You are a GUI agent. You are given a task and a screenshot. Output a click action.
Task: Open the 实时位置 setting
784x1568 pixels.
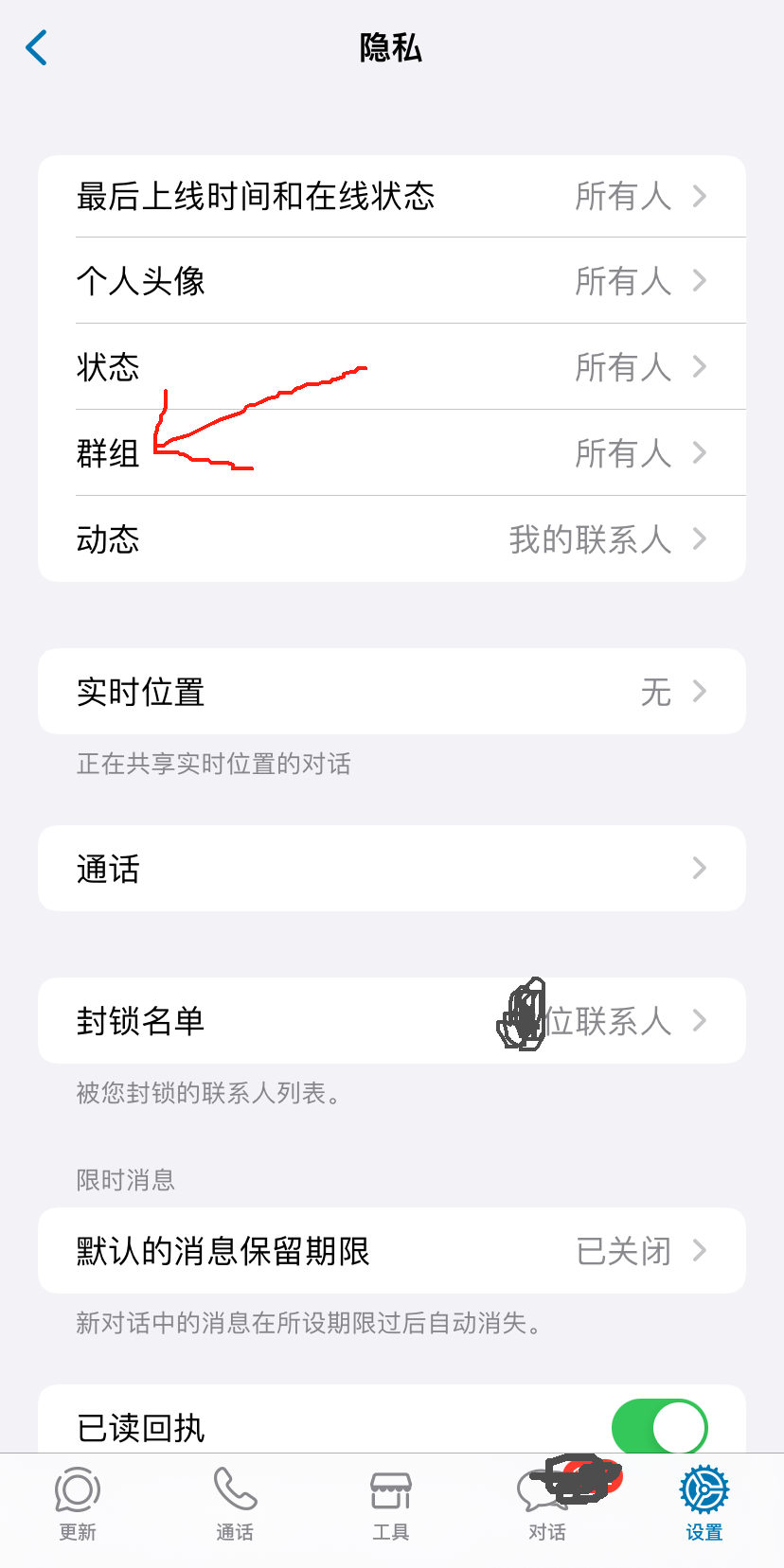392,692
